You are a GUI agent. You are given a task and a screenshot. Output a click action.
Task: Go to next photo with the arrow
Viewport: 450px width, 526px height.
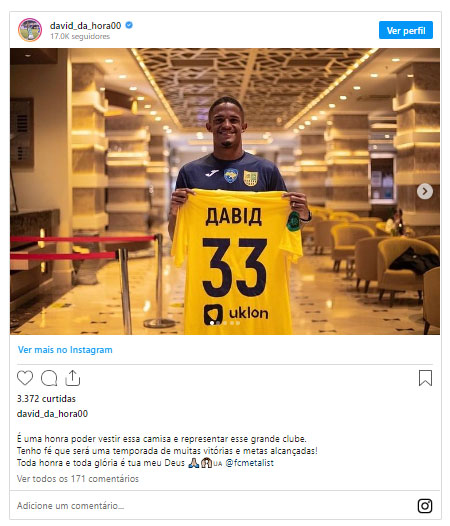click(x=424, y=191)
